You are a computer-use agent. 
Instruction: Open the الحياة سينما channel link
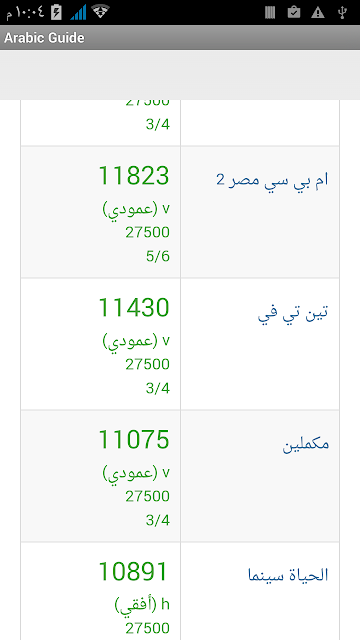[x=288, y=575]
